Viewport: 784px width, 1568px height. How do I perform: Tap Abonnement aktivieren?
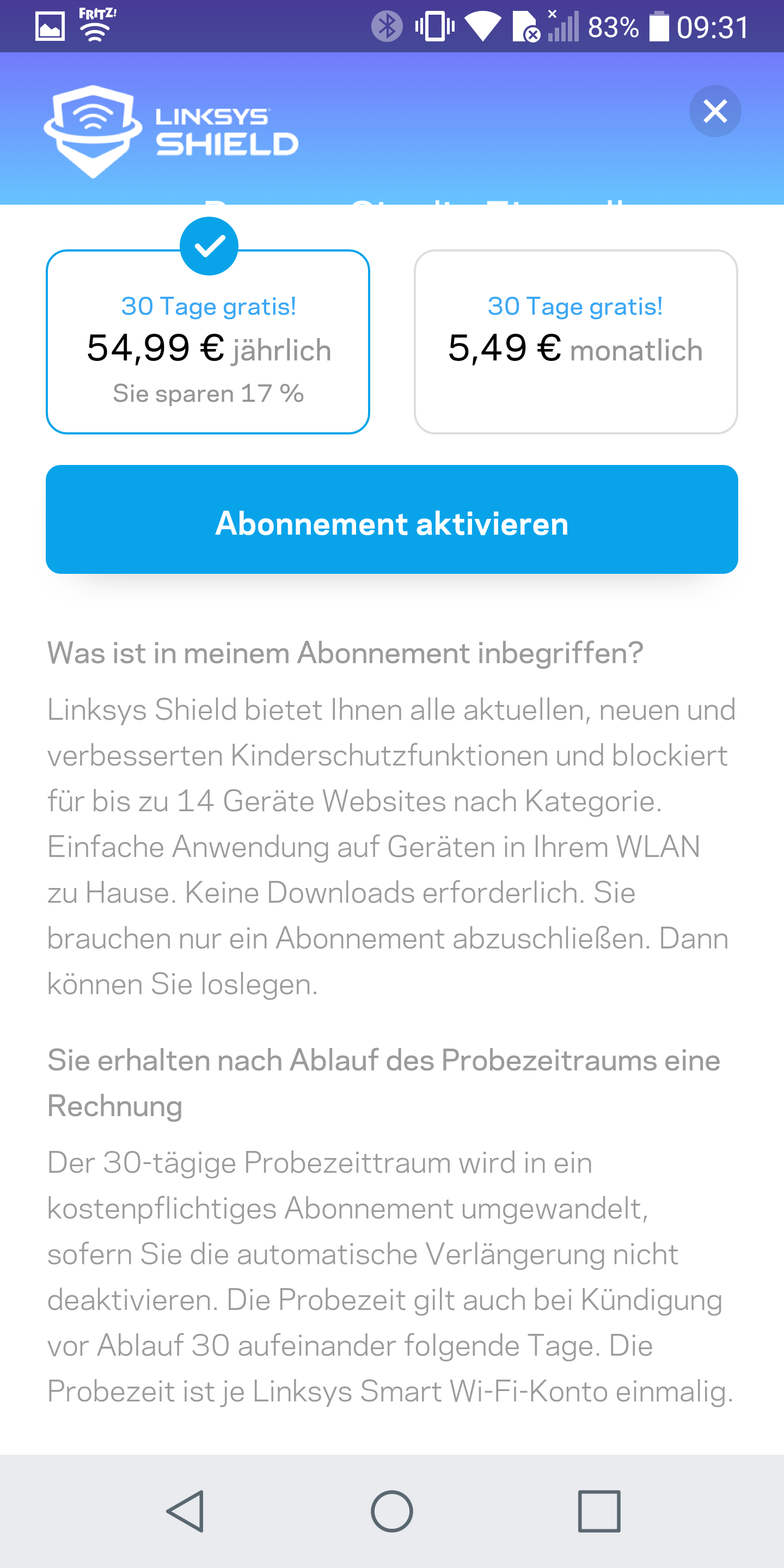(392, 520)
